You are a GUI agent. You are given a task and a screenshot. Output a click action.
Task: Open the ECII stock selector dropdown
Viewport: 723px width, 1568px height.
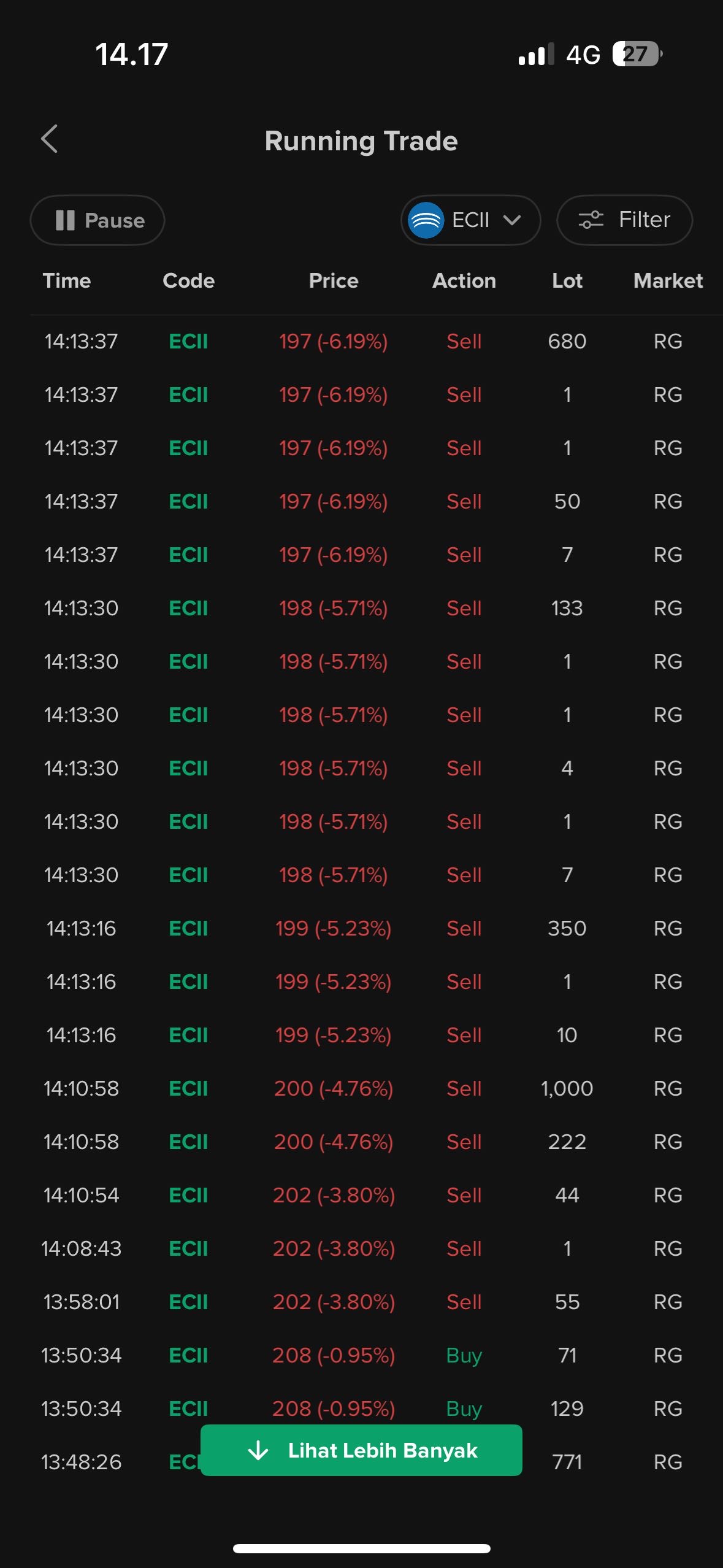(x=470, y=220)
